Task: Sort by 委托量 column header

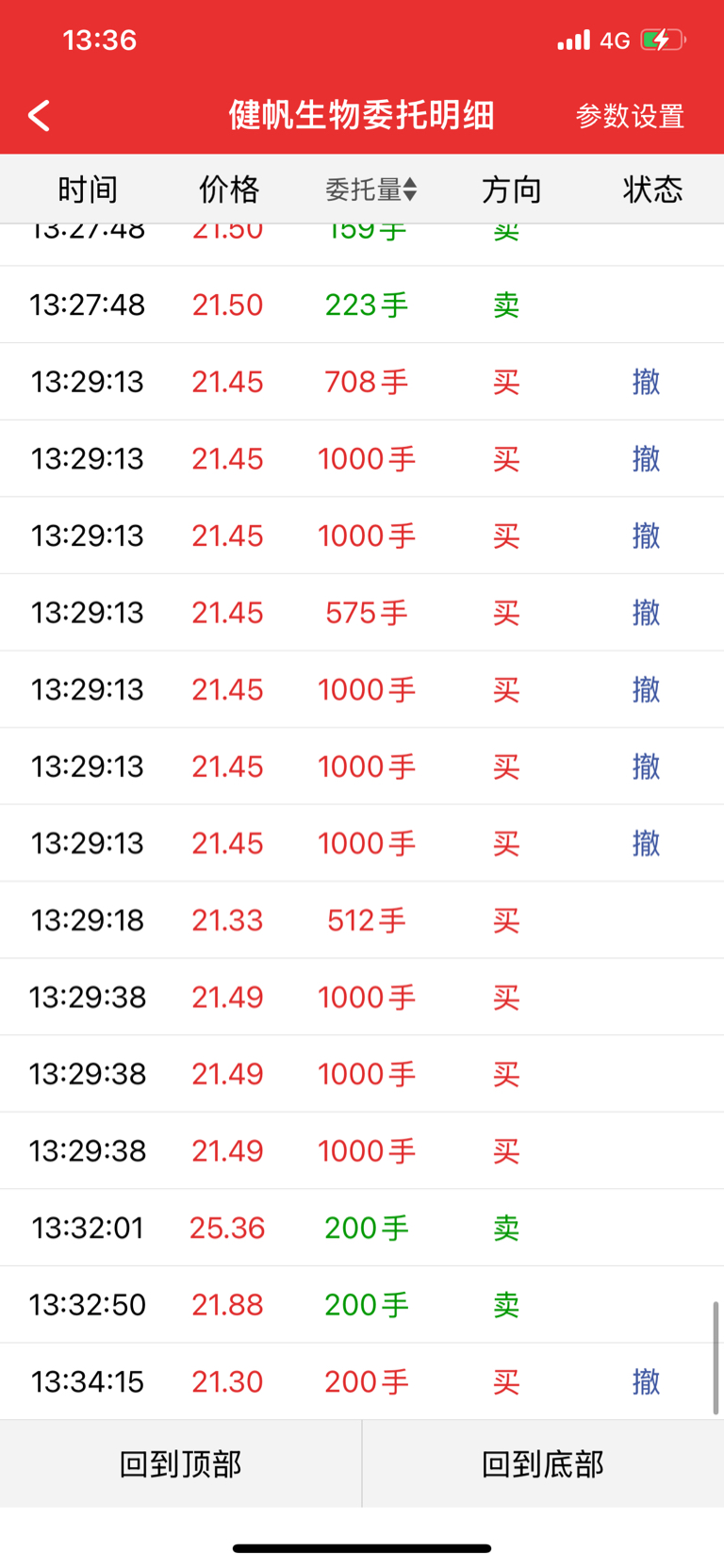Action: pyautogui.click(x=370, y=190)
